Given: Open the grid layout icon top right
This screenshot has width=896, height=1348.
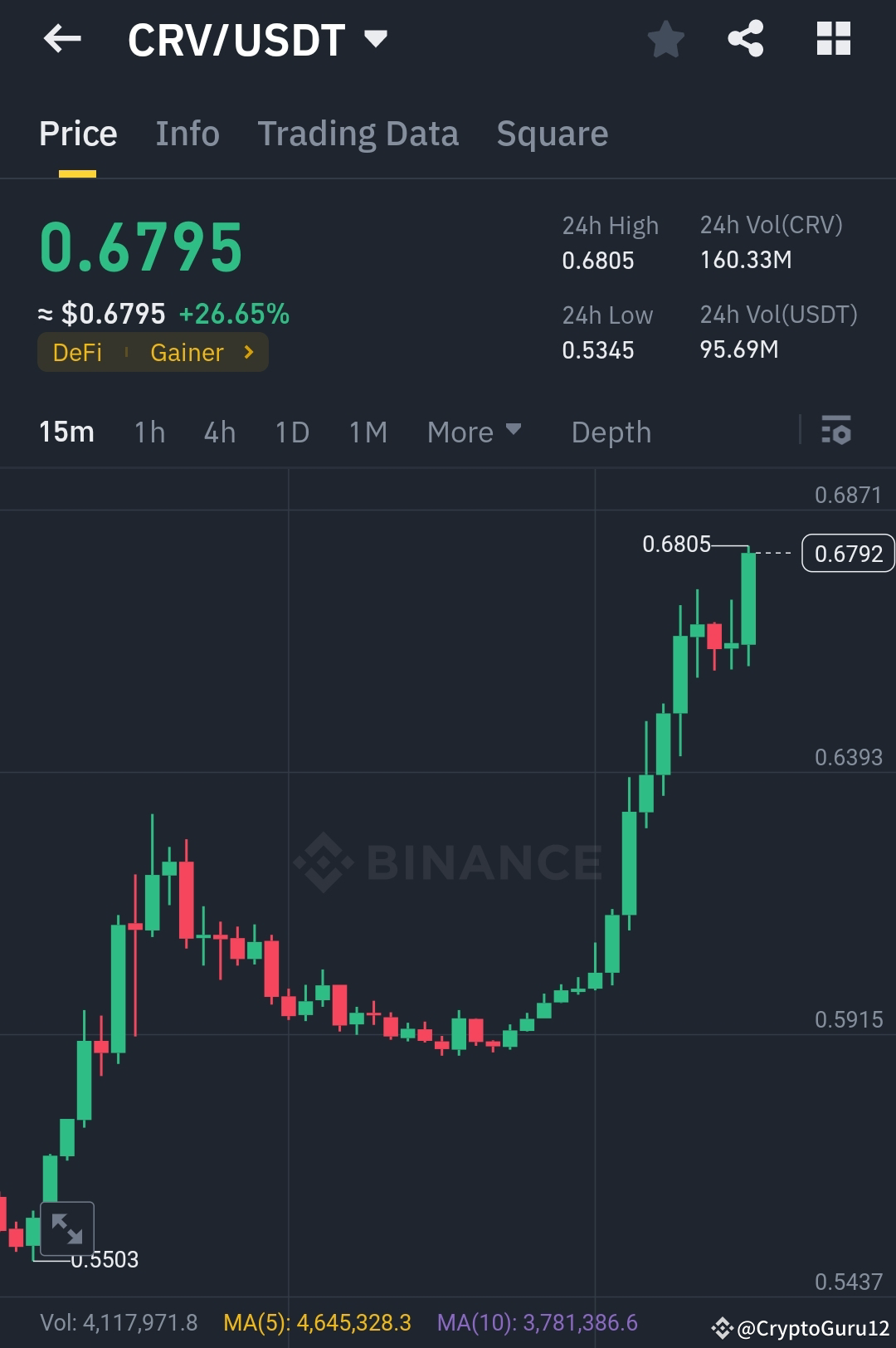Looking at the screenshot, I should [x=832, y=37].
